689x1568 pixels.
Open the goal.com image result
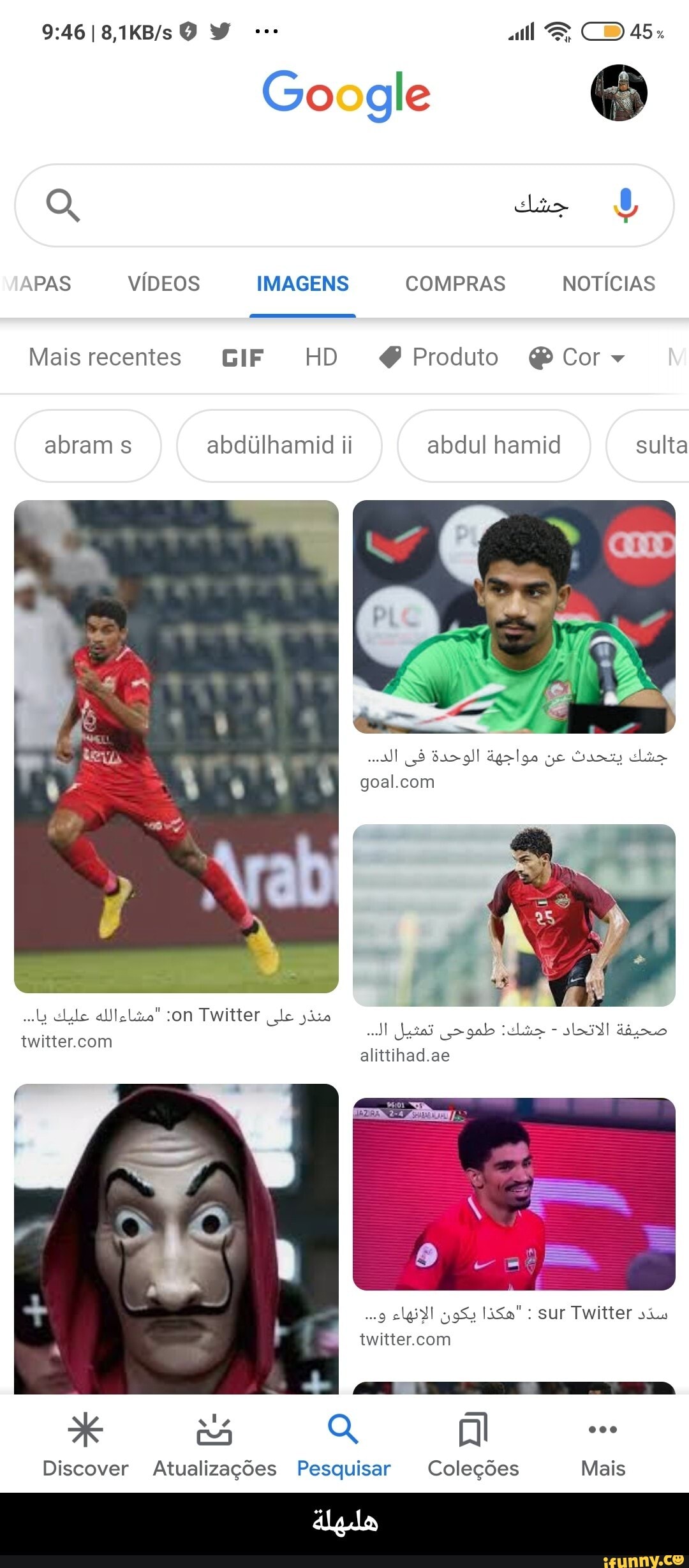coord(514,617)
